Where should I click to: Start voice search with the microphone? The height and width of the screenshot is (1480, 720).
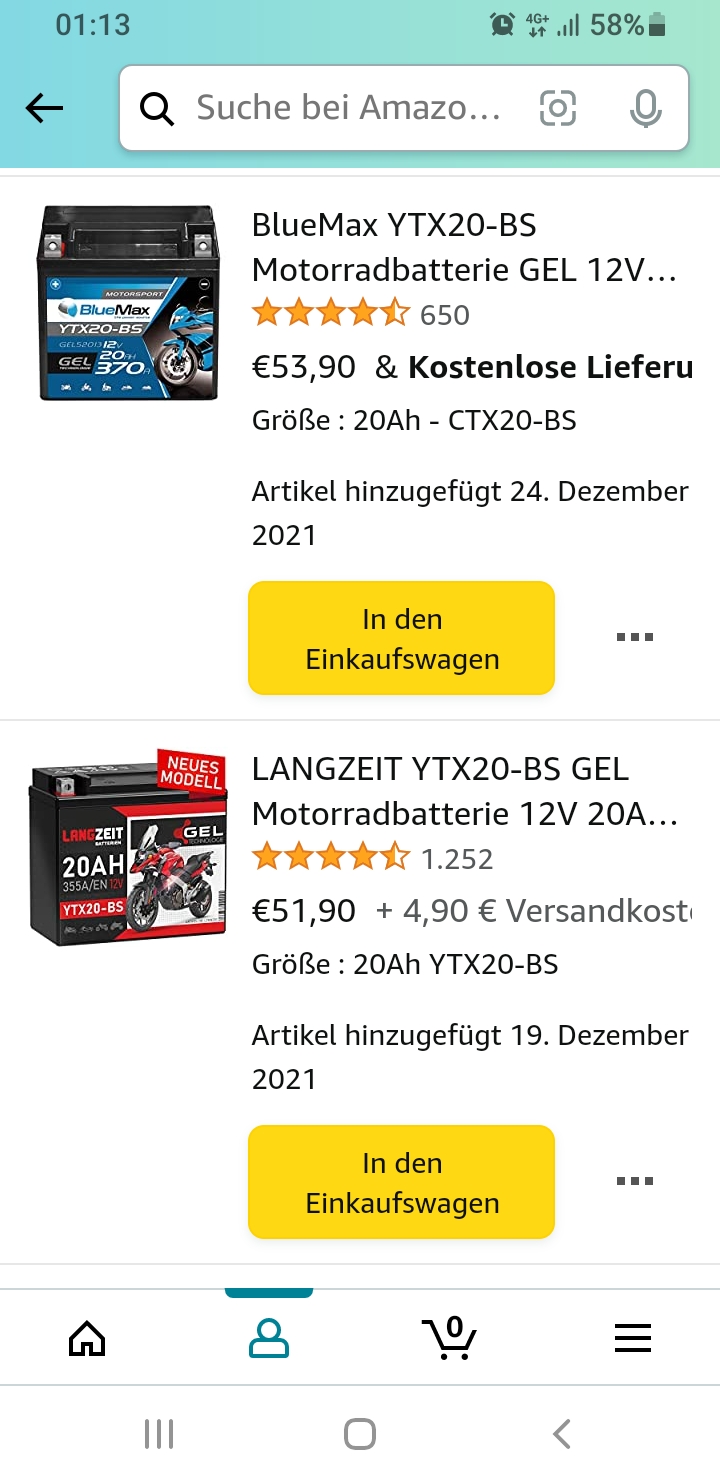click(x=646, y=108)
